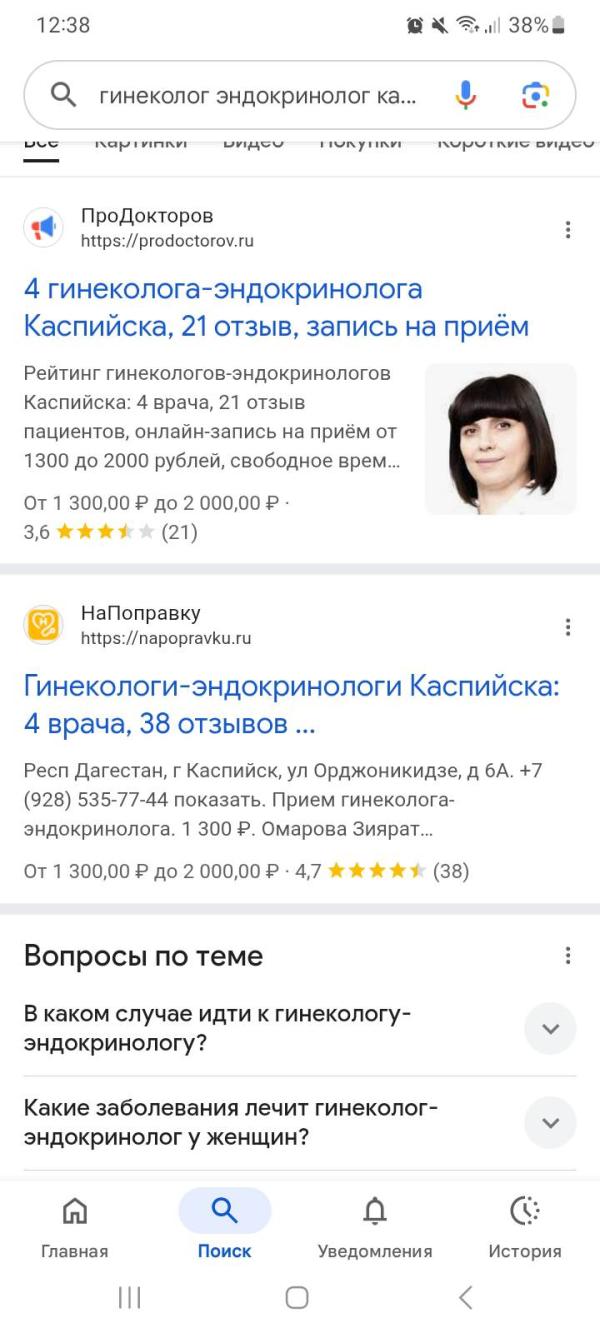Tap the system back button

pyautogui.click(x=466, y=1298)
